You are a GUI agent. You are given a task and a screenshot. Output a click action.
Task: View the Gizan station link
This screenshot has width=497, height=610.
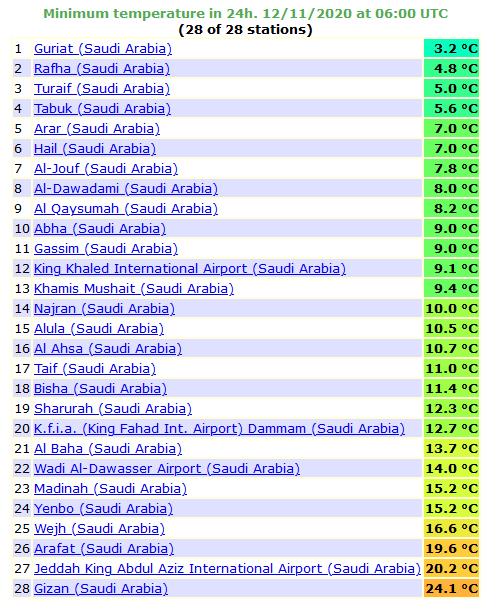pos(101,589)
